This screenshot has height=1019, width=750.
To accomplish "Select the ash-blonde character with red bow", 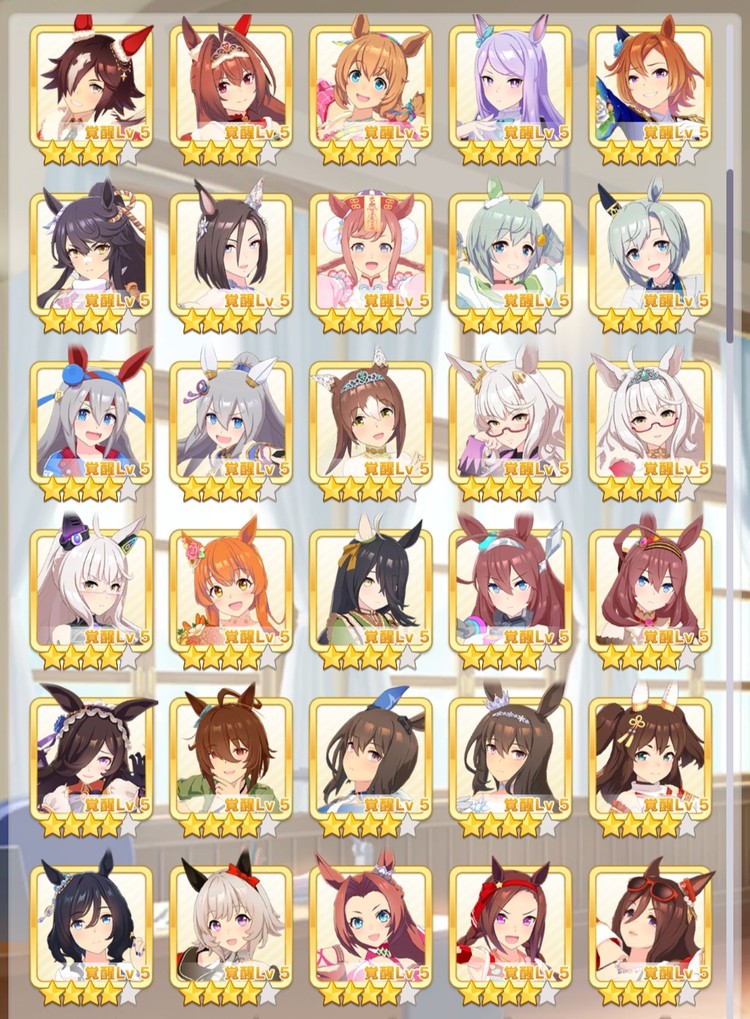I will (x=231, y=930).
